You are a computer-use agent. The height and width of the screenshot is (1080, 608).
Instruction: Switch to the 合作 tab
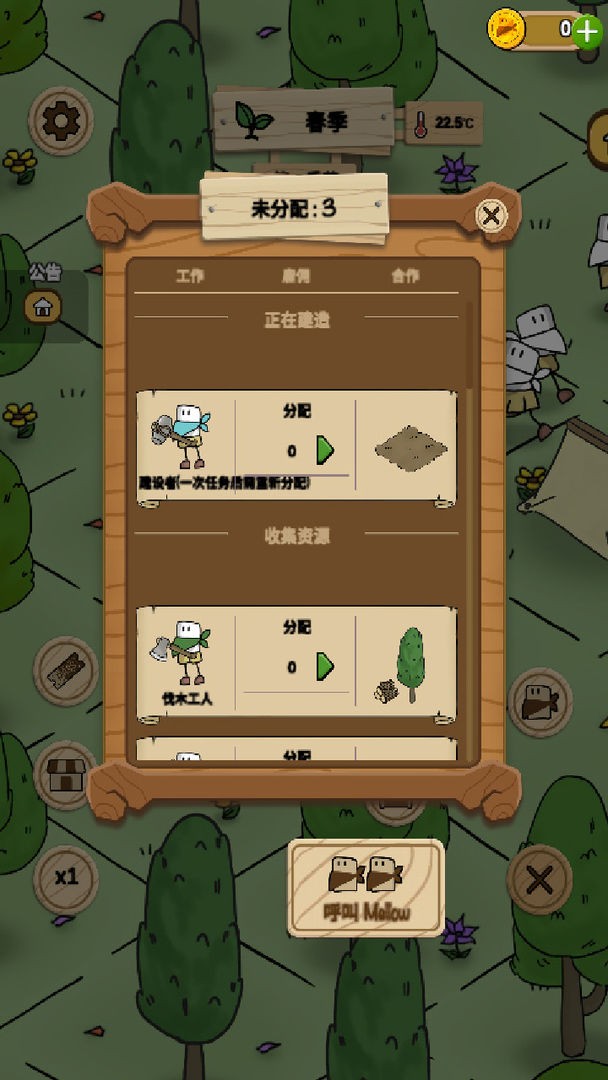pyautogui.click(x=405, y=276)
